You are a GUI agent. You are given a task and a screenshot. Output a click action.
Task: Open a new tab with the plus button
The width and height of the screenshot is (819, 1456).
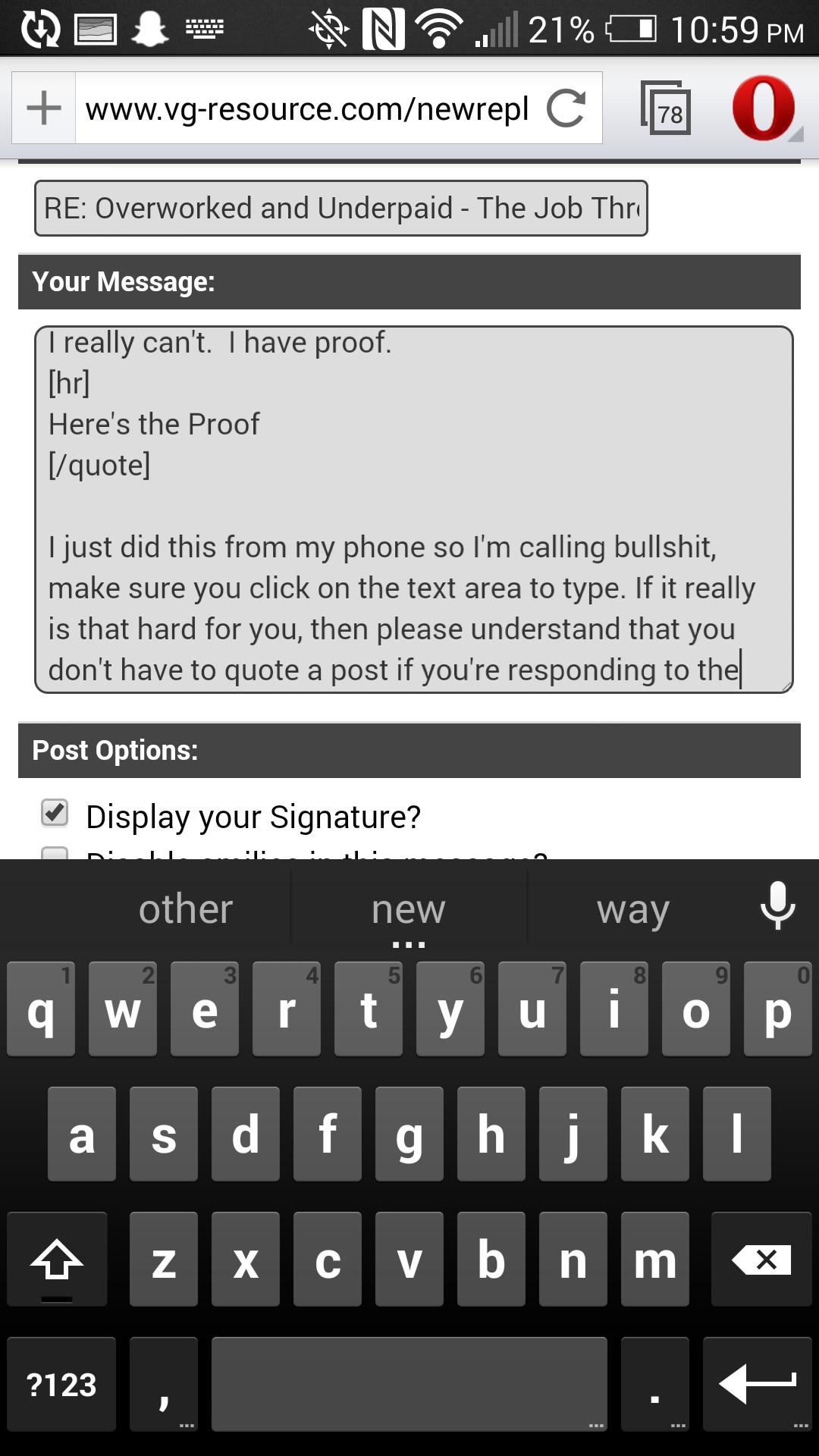coord(44,108)
